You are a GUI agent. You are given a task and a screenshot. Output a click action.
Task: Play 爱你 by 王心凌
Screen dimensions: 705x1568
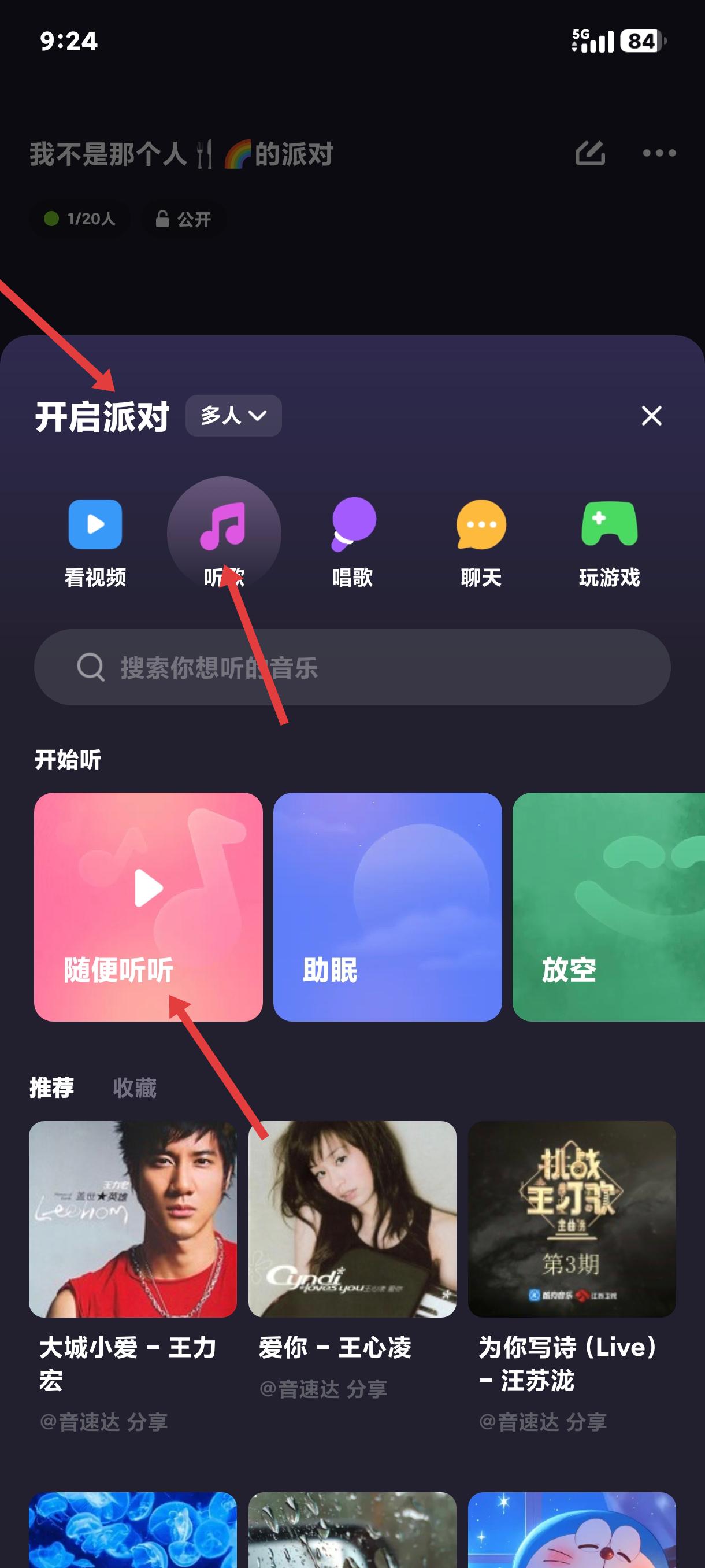(x=352, y=1219)
